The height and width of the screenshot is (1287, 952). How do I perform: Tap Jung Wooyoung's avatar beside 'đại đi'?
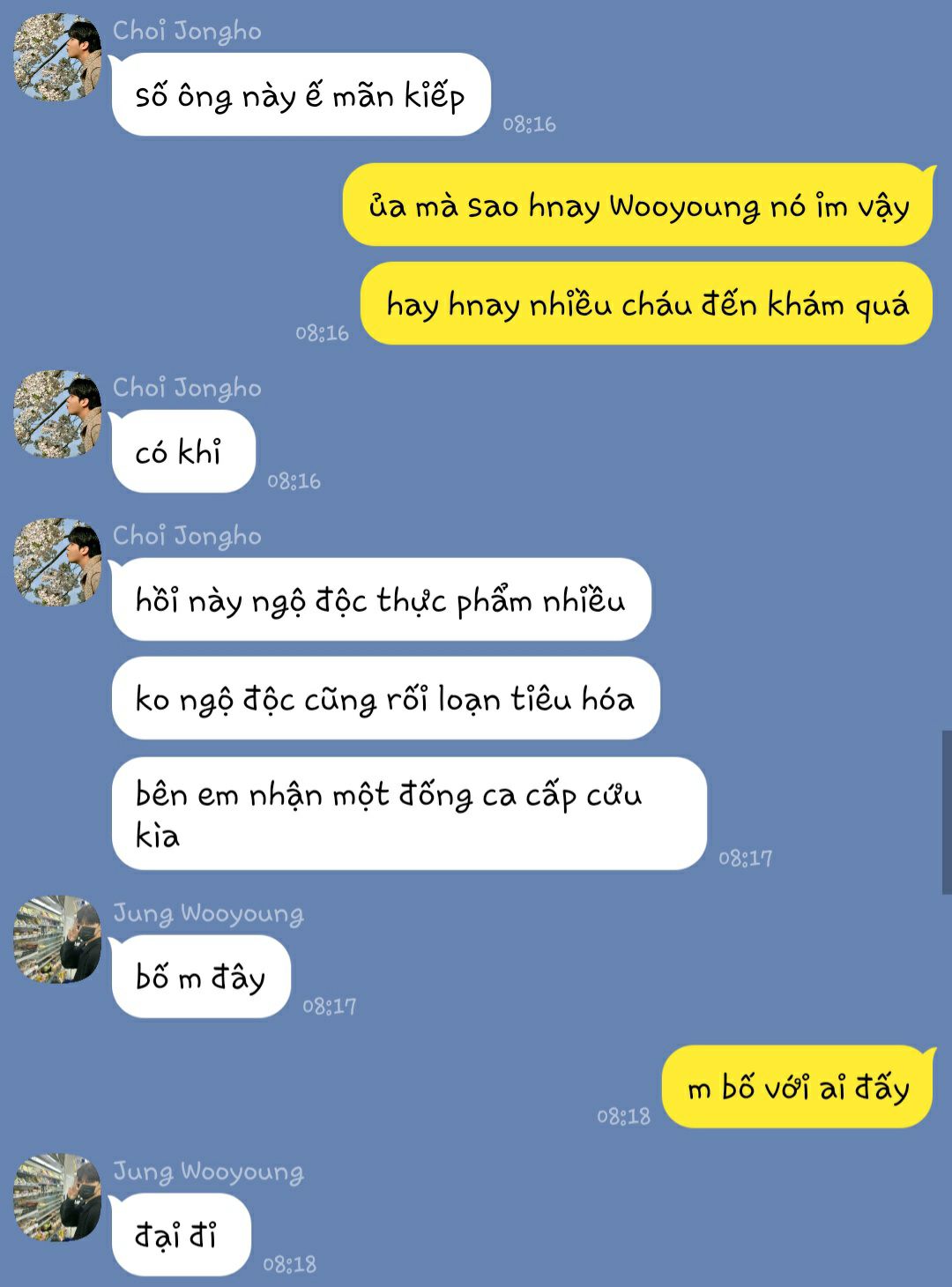(x=57, y=1197)
